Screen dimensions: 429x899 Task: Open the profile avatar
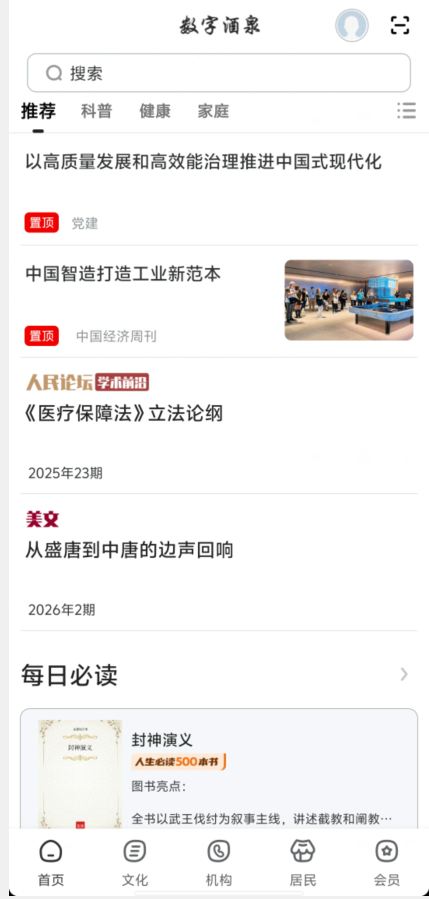pos(352,25)
